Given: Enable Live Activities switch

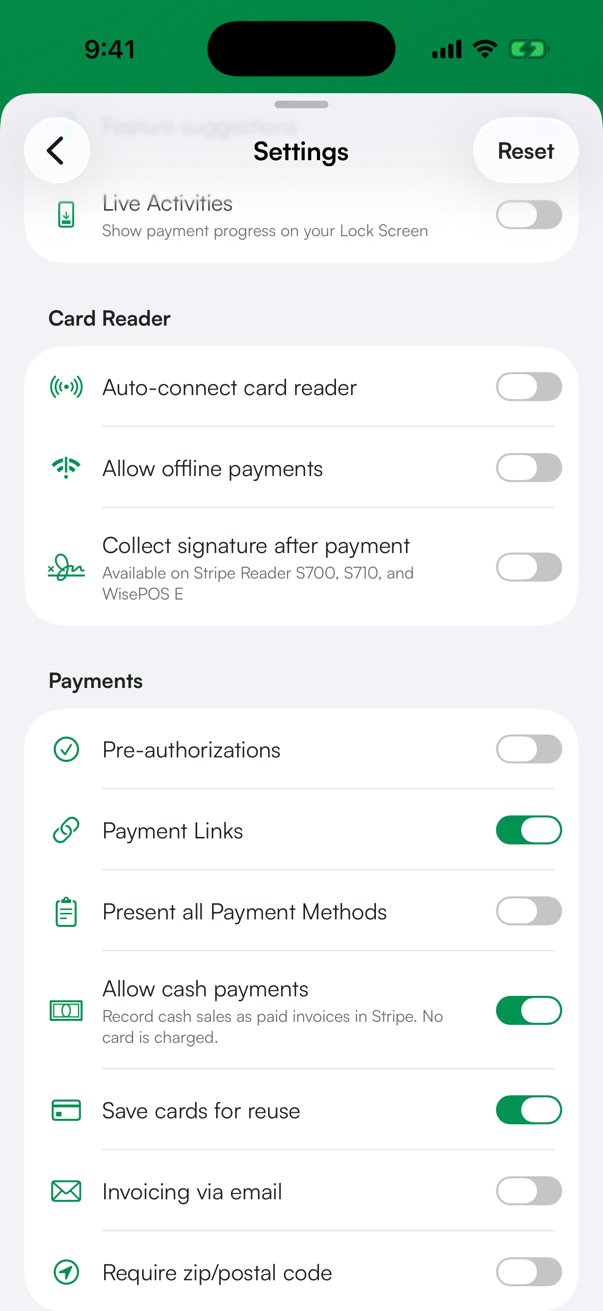Looking at the screenshot, I should pos(529,215).
